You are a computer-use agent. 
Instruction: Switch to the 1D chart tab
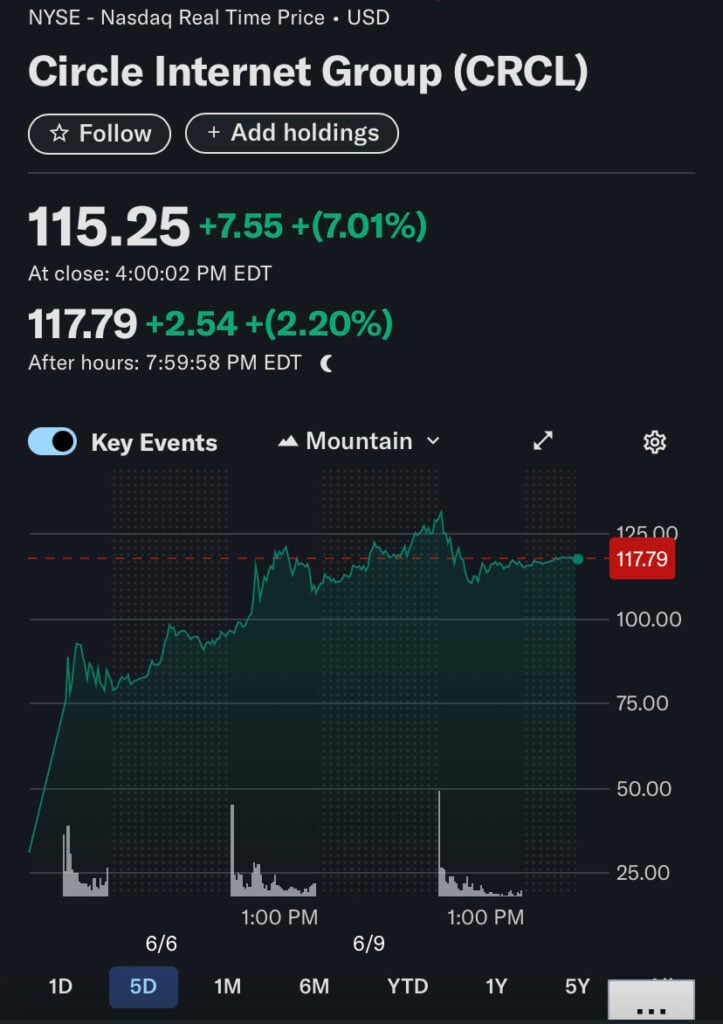tap(59, 986)
